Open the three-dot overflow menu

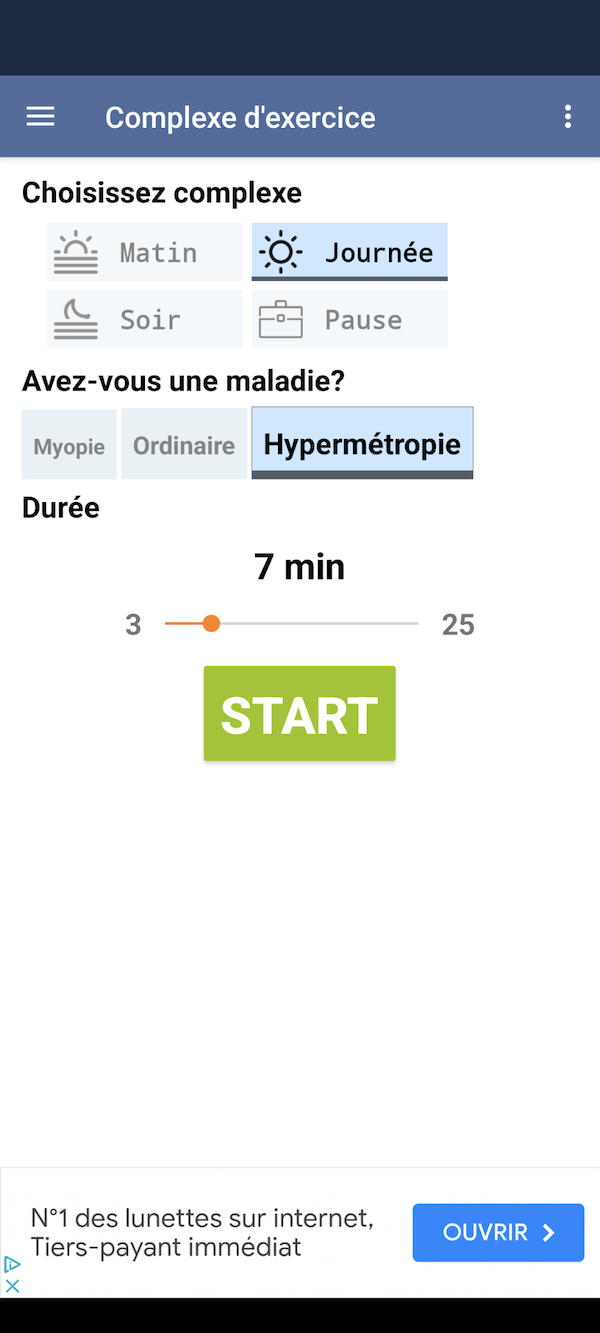[x=568, y=117]
